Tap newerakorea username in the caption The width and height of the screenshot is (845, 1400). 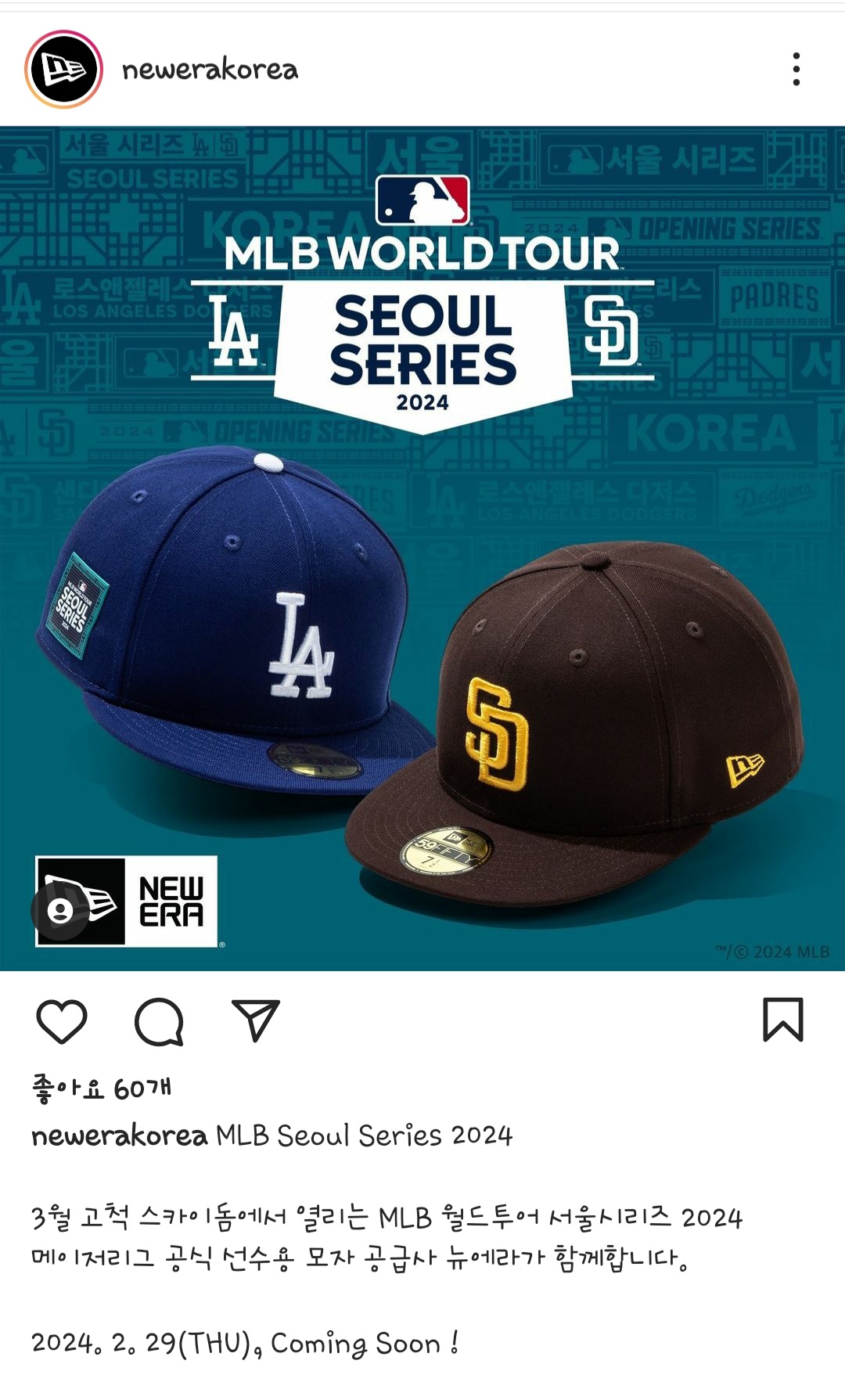pyautogui.click(x=119, y=1135)
